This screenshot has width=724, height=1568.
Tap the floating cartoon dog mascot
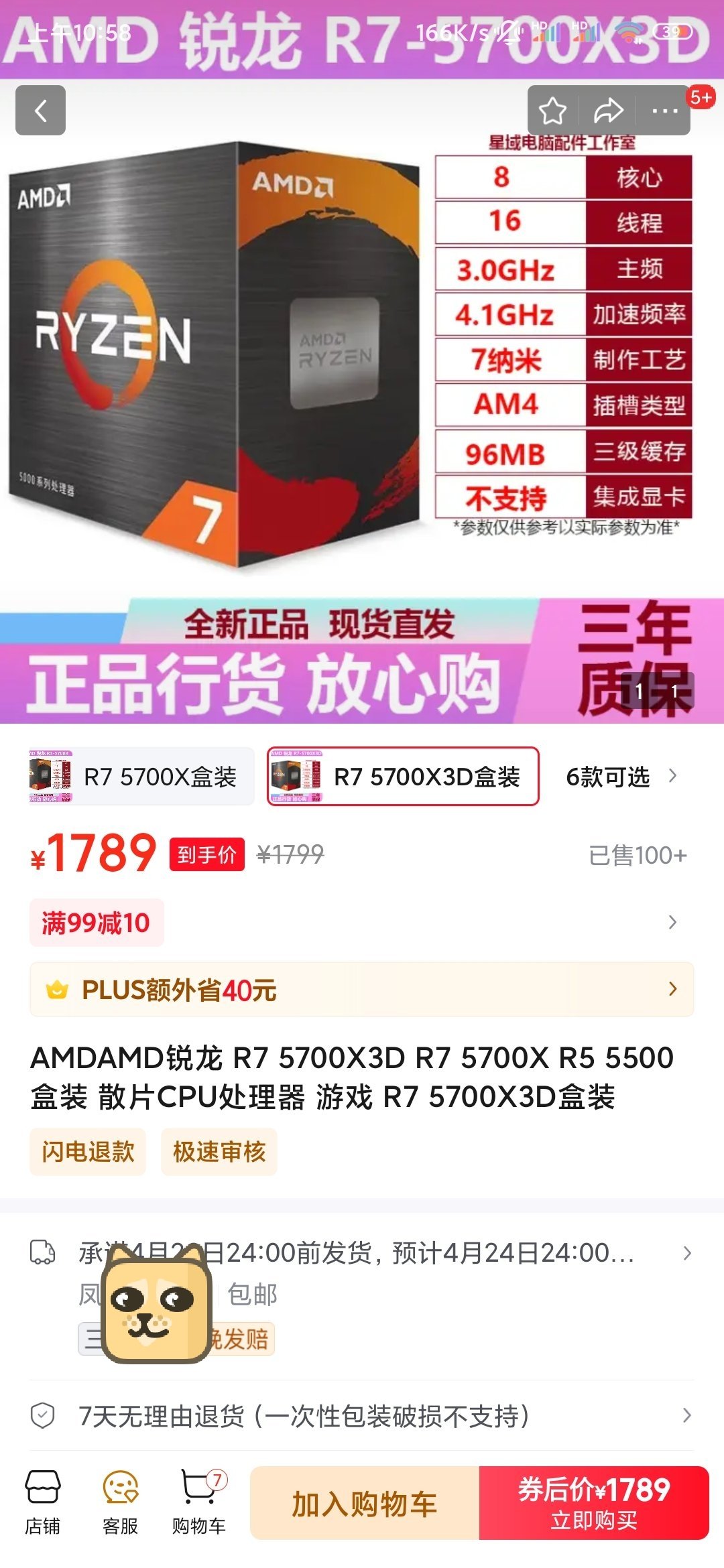pyautogui.click(x=157, y=1305)
